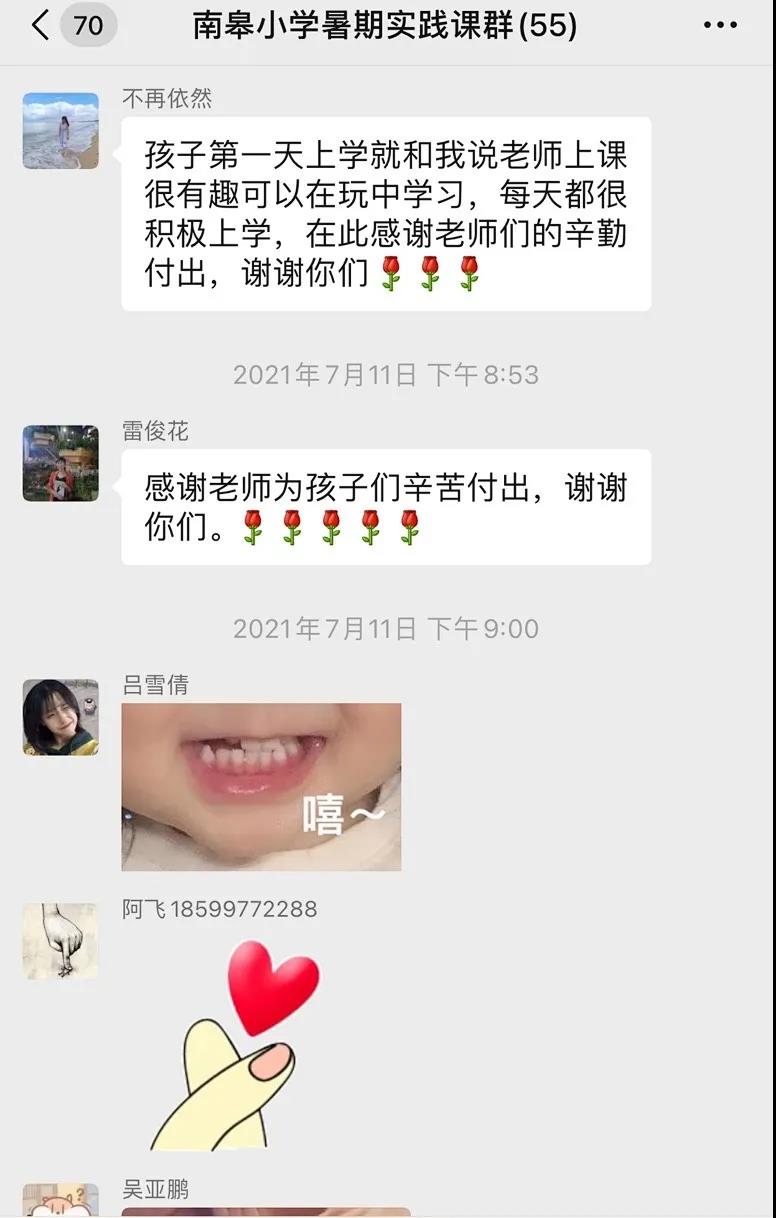The height and width of the screenshot is (1218, 776).
Task: Tap 阿飞's profile avatar
Action: 61,941
